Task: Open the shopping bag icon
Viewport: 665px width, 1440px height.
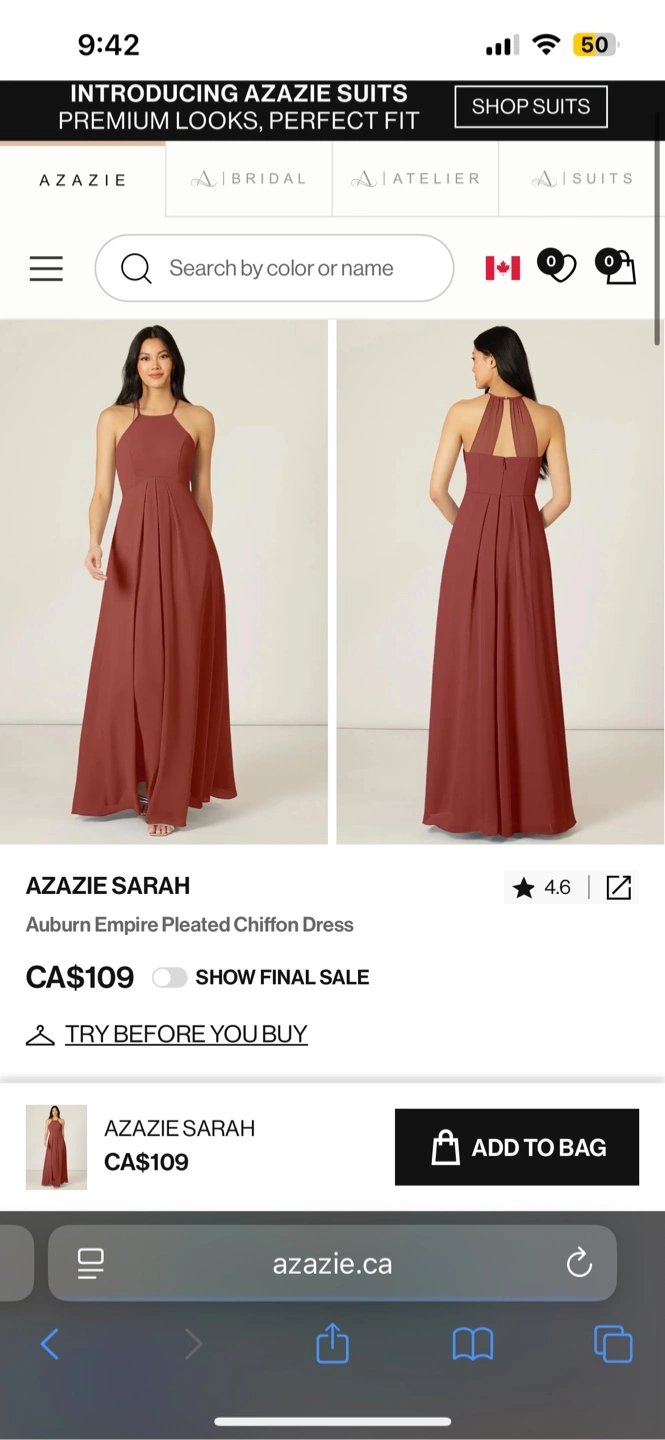Action: 616,267
